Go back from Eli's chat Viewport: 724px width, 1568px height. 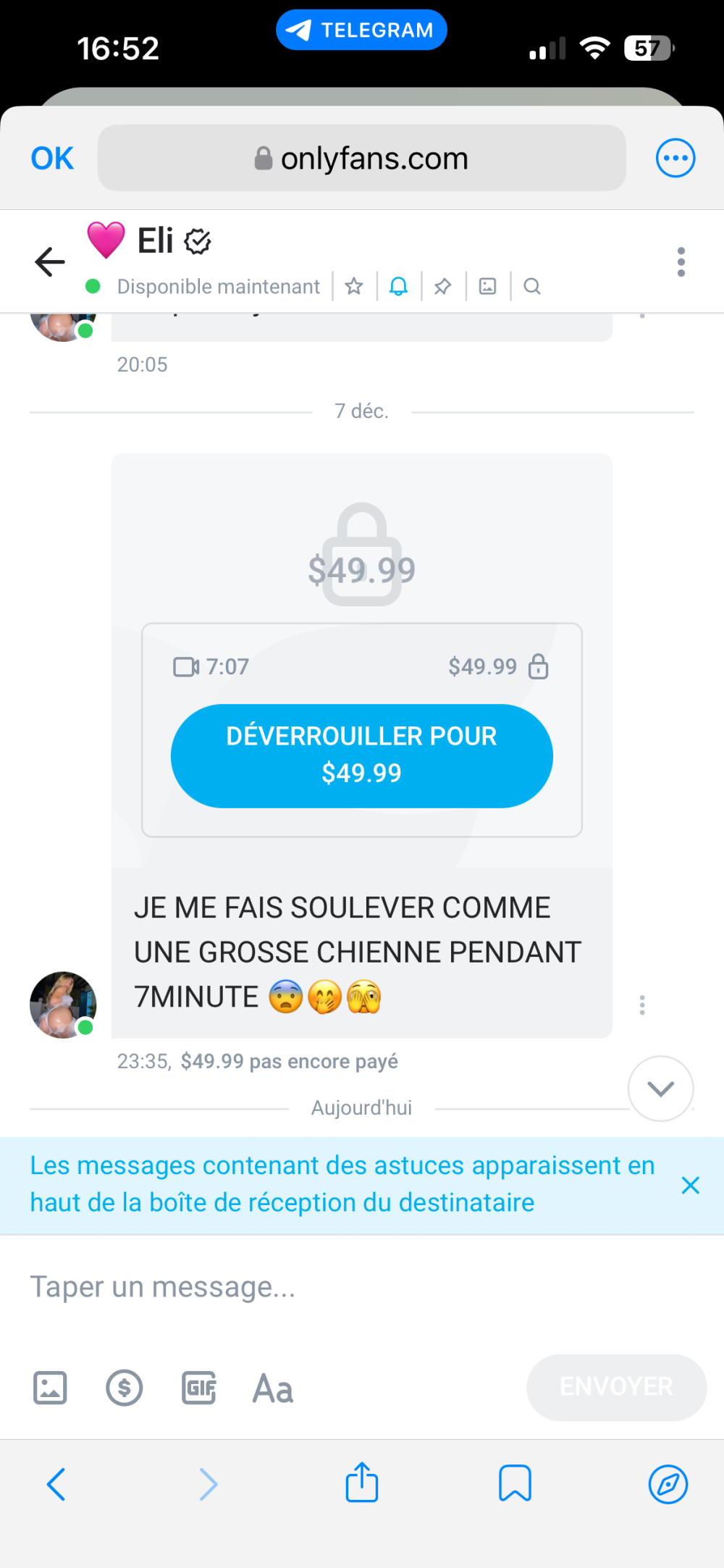50,262
